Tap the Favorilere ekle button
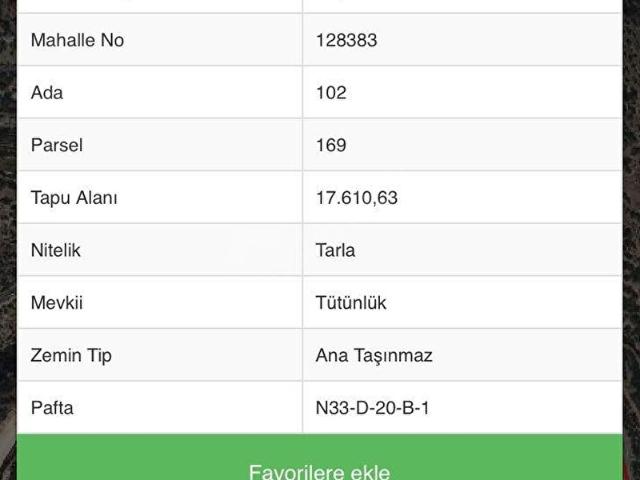This screenshot has height=480, width=640. click(x=319, y=465)
